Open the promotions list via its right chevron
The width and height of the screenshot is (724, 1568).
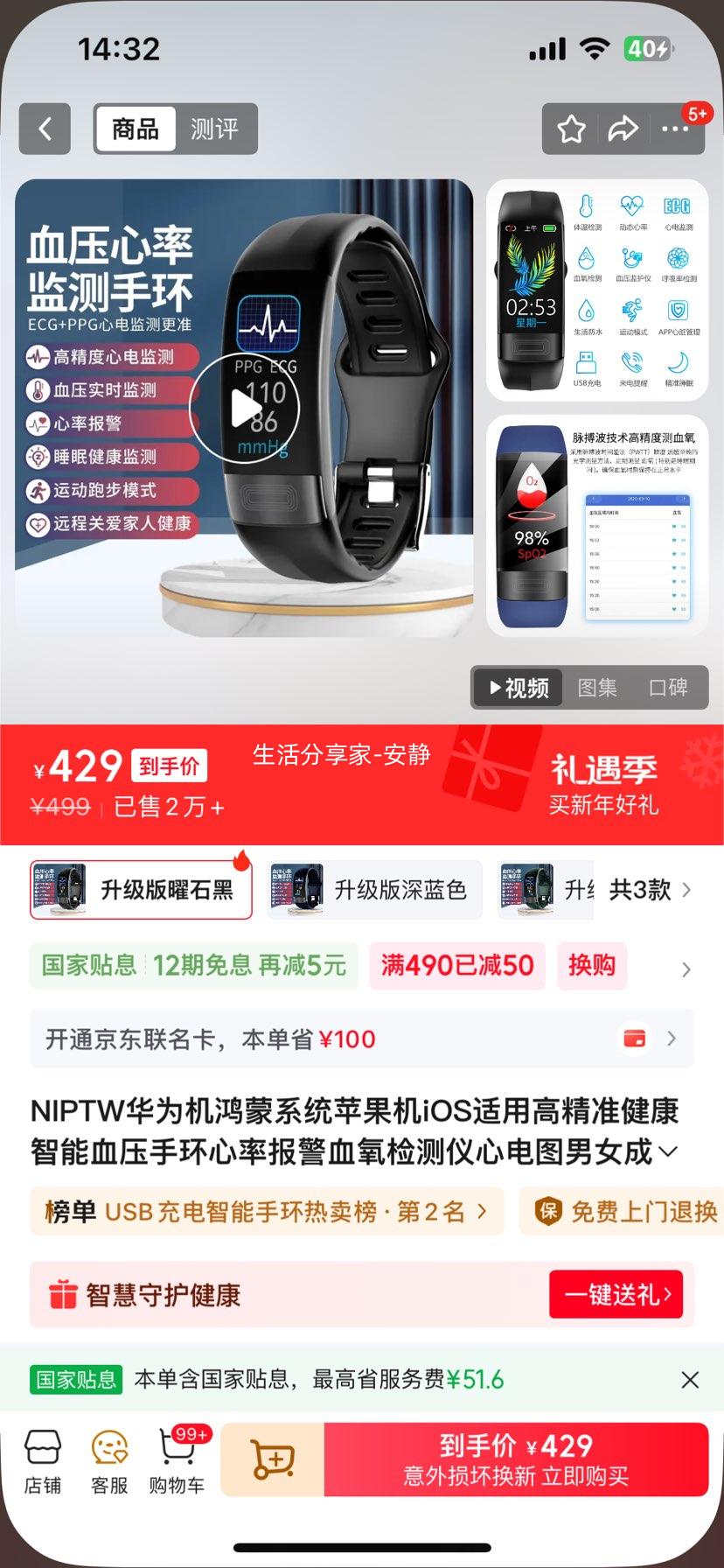tap(686, 969)
